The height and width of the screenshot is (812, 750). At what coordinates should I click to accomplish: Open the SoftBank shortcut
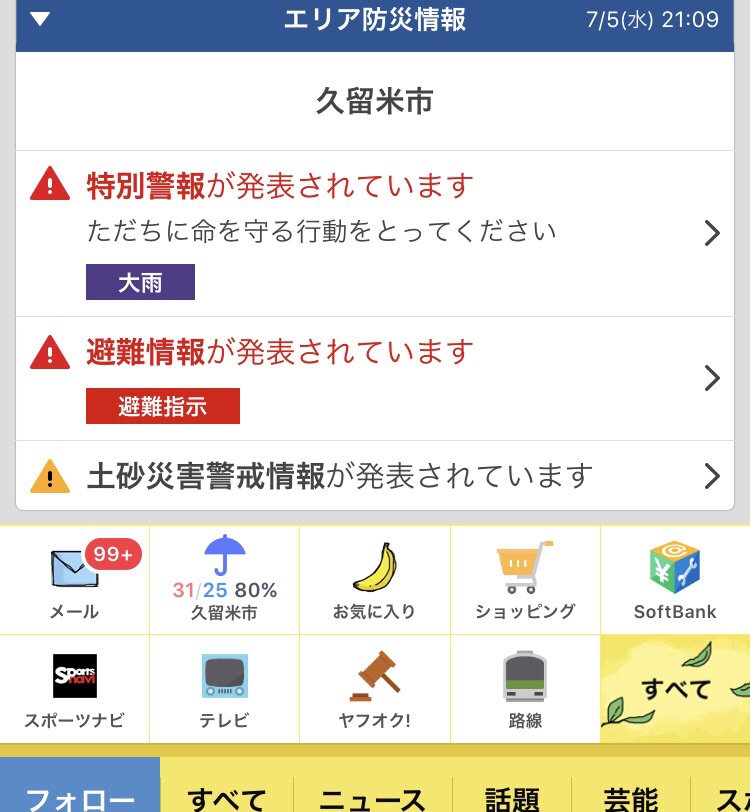click(675, 580)
